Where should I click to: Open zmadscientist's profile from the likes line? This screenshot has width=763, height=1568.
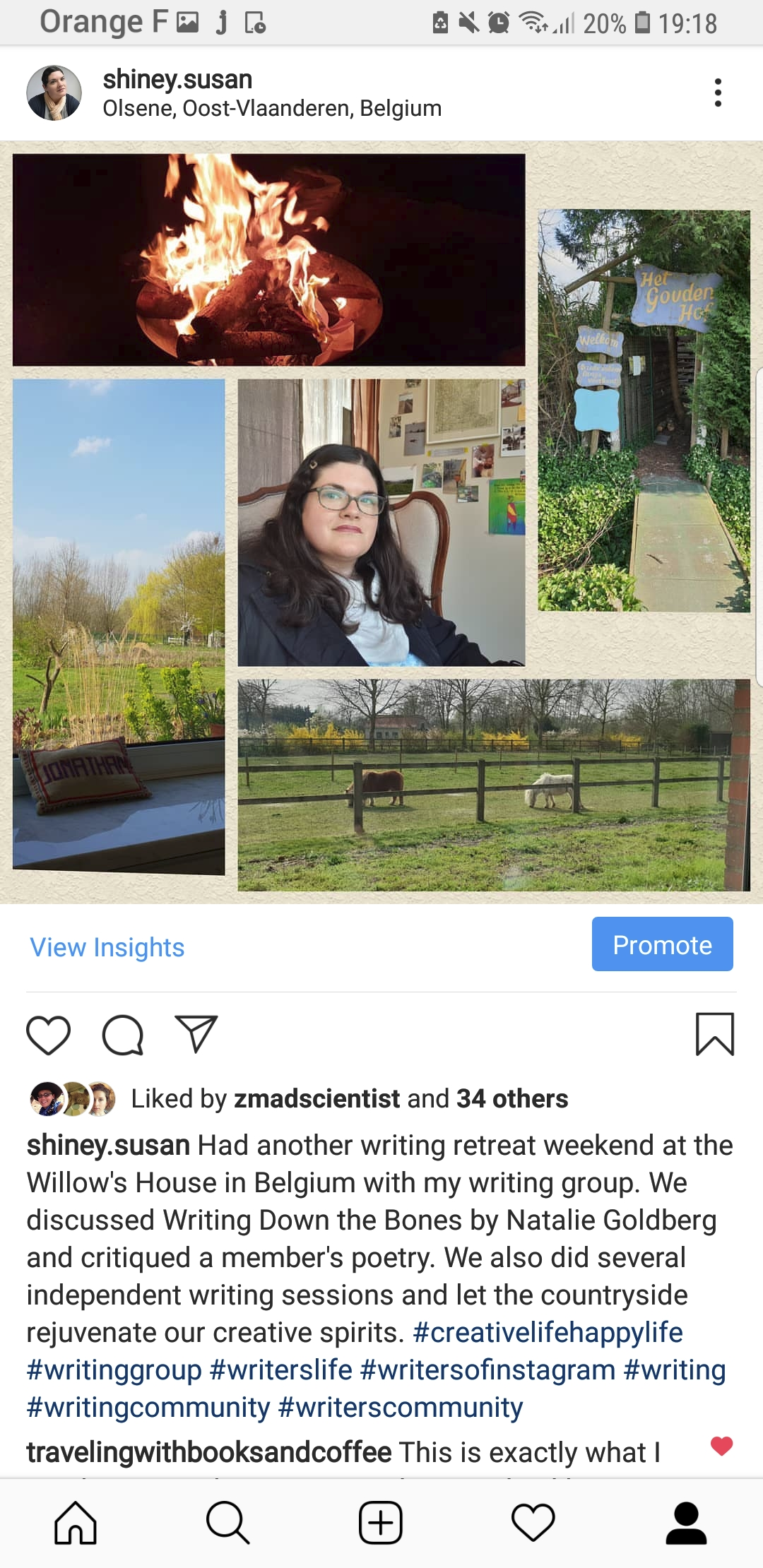[317, 1098]
